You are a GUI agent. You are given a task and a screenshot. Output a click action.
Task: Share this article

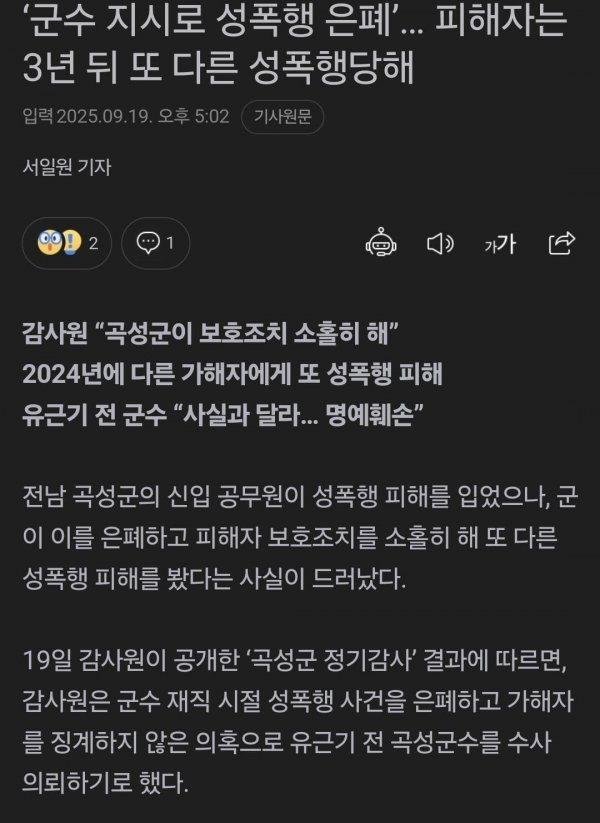click(x=562, y=243)
